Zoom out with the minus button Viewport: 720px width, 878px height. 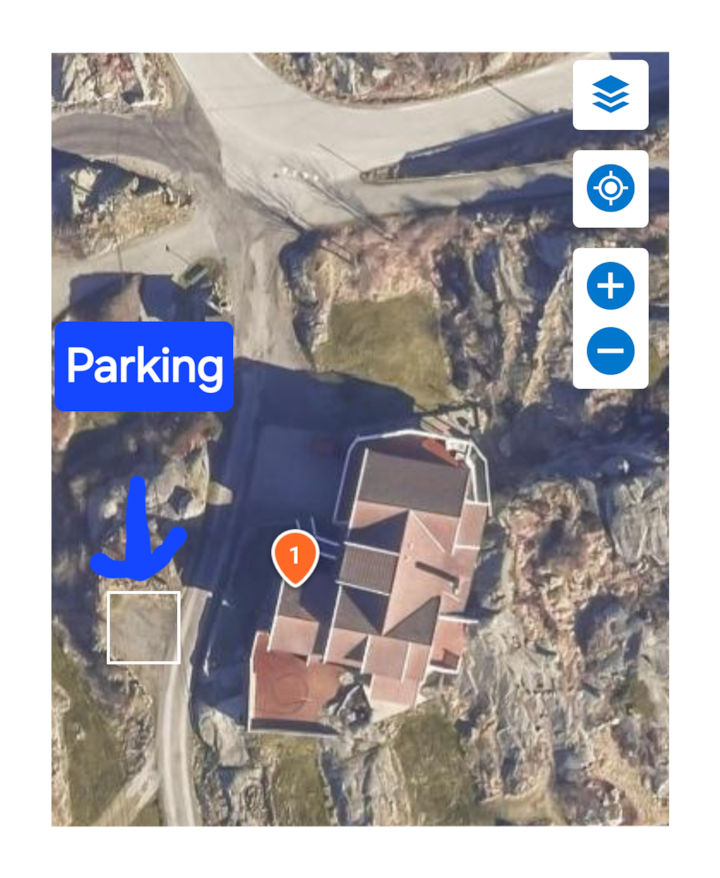click(x=610, y=350)
